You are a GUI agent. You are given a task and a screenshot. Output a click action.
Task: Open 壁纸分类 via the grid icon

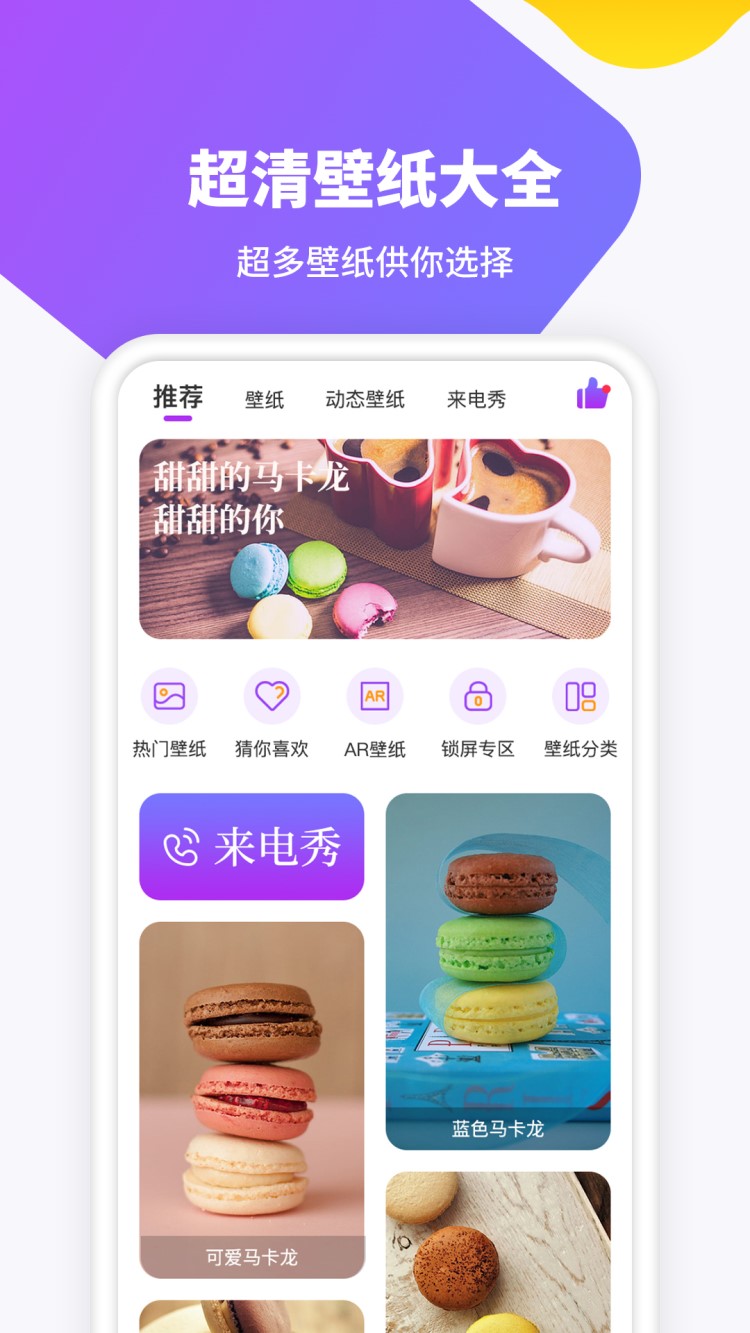click(580, 695)
